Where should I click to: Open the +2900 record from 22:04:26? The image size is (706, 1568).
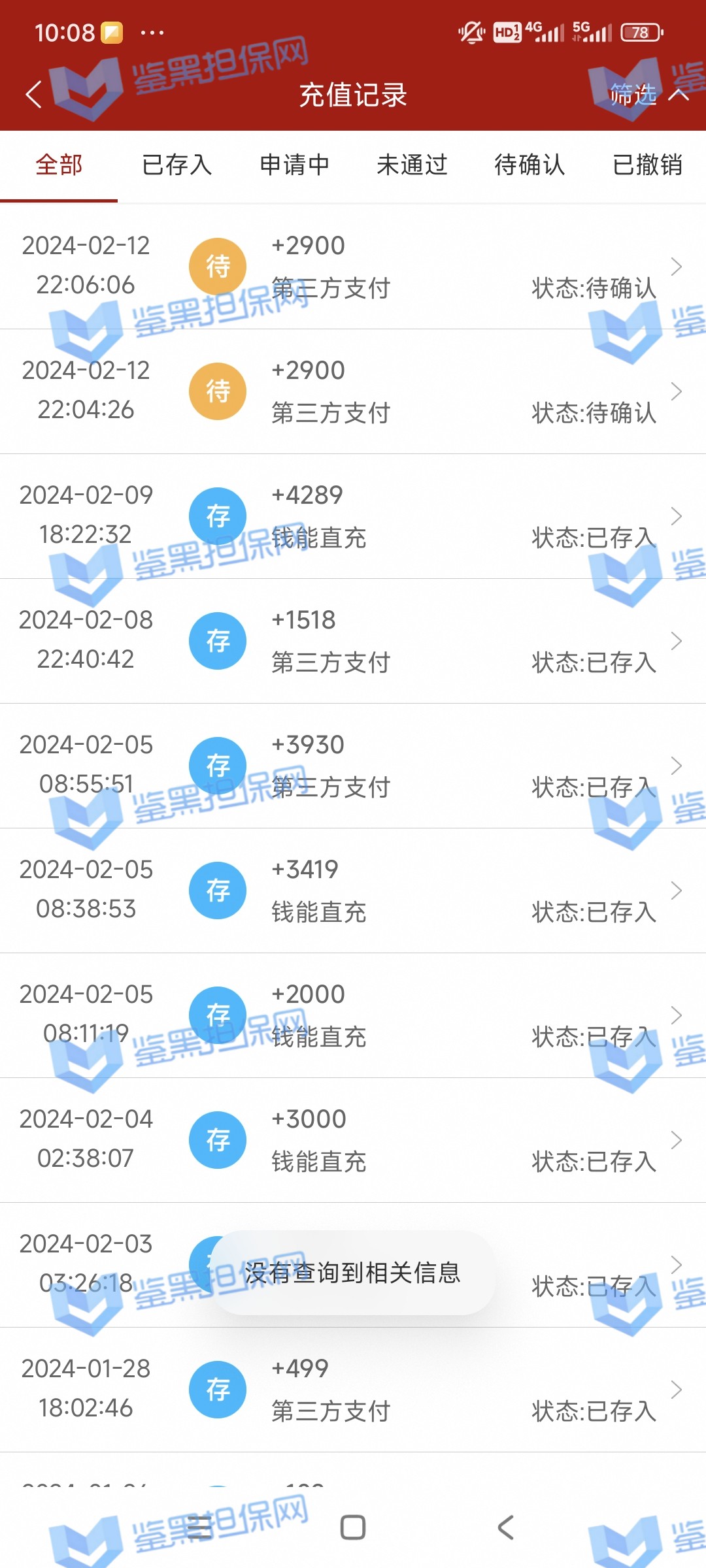(353, 391)
